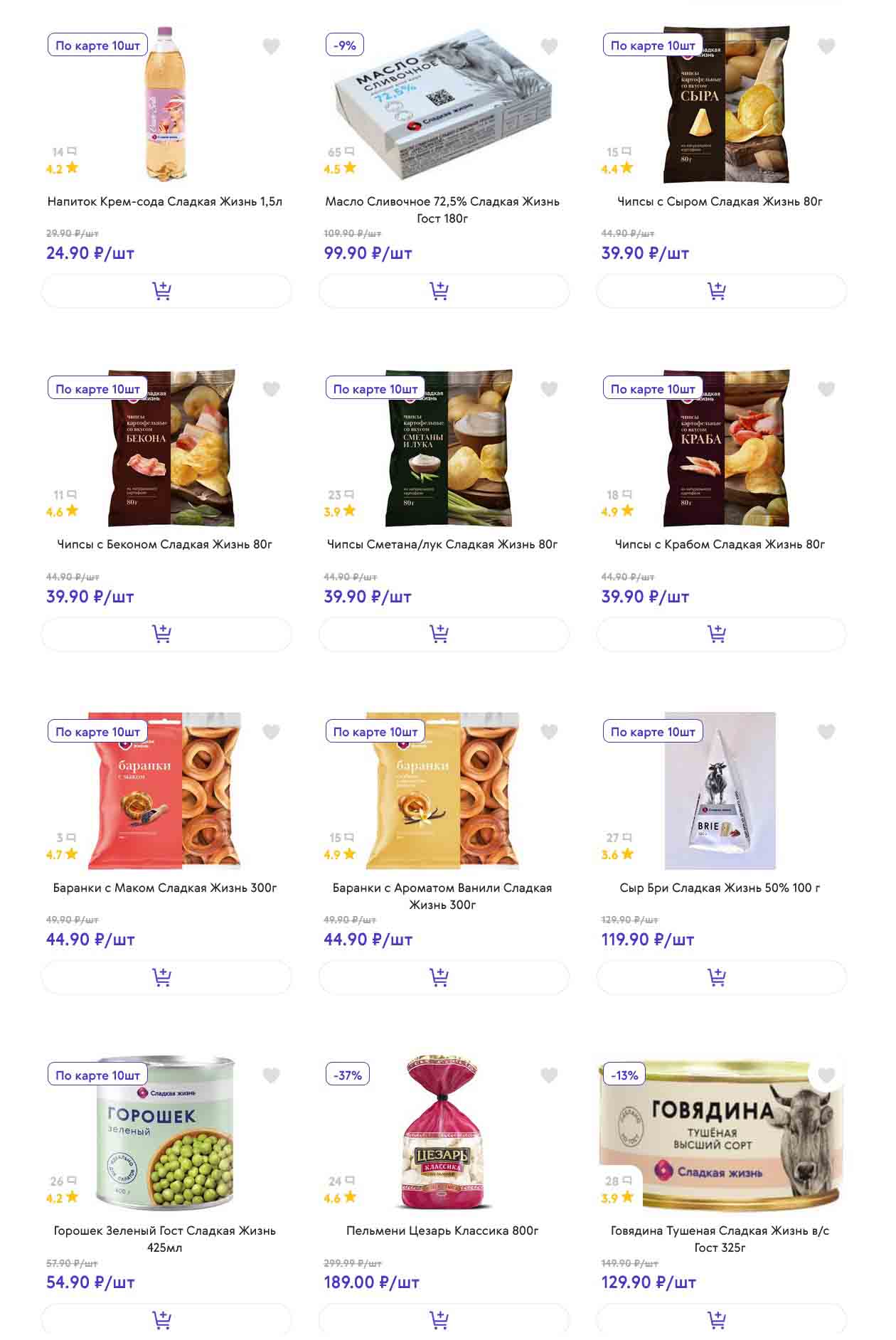This screenshot has width=896, height=1340.
Task: View Сыр Бри Сладкая Жизнь details
Action: [x=720, y=888]
